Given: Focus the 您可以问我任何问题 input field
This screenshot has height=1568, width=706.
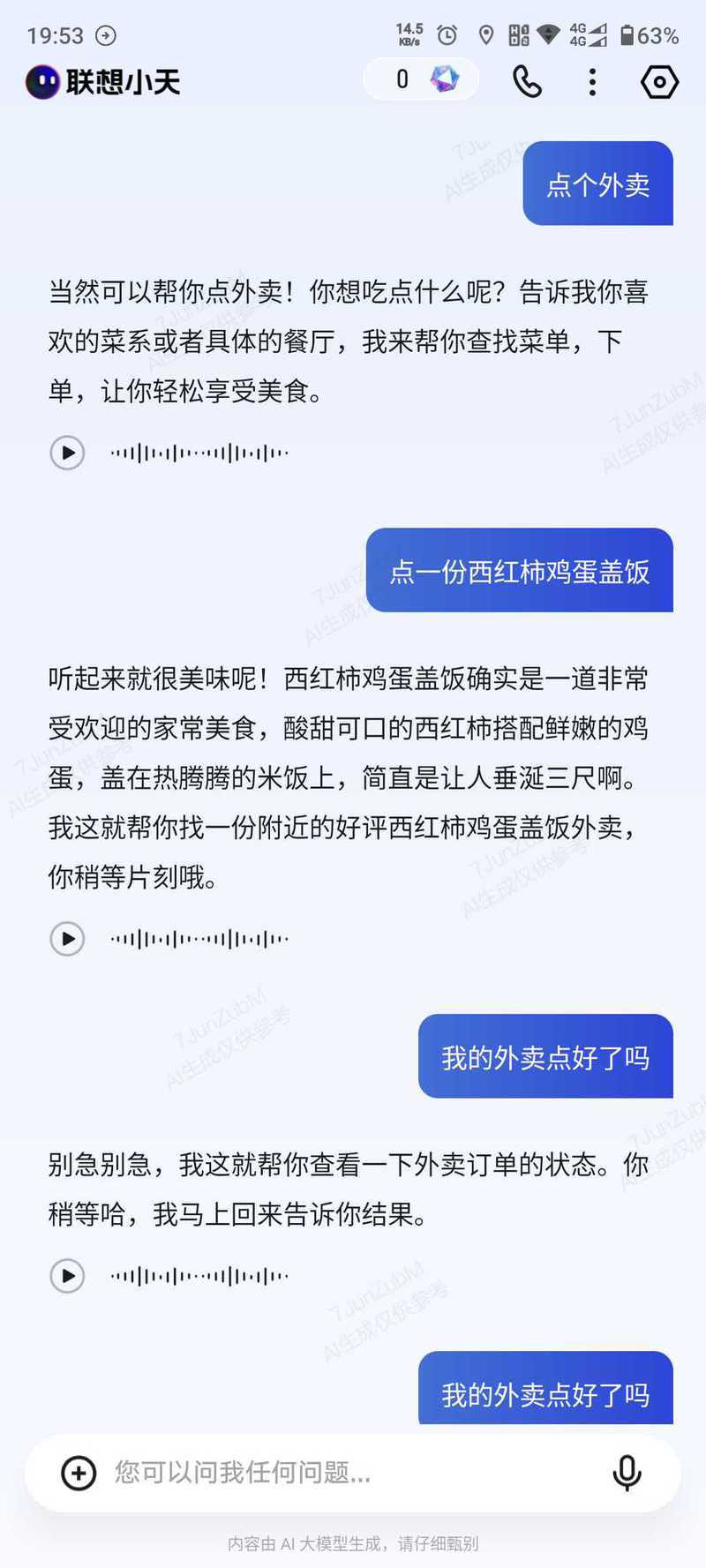Looking at the screenshot, I should 353,1473.
